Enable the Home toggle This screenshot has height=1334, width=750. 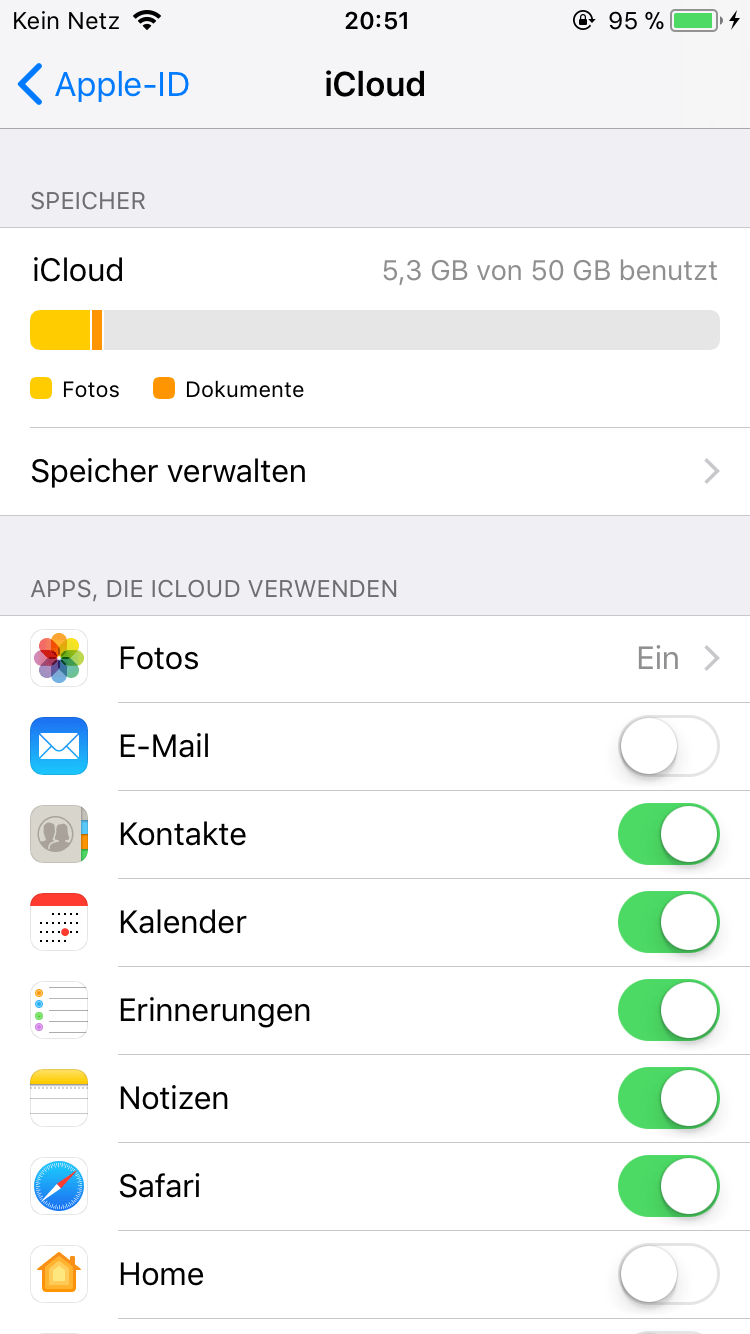(668, 1274)
